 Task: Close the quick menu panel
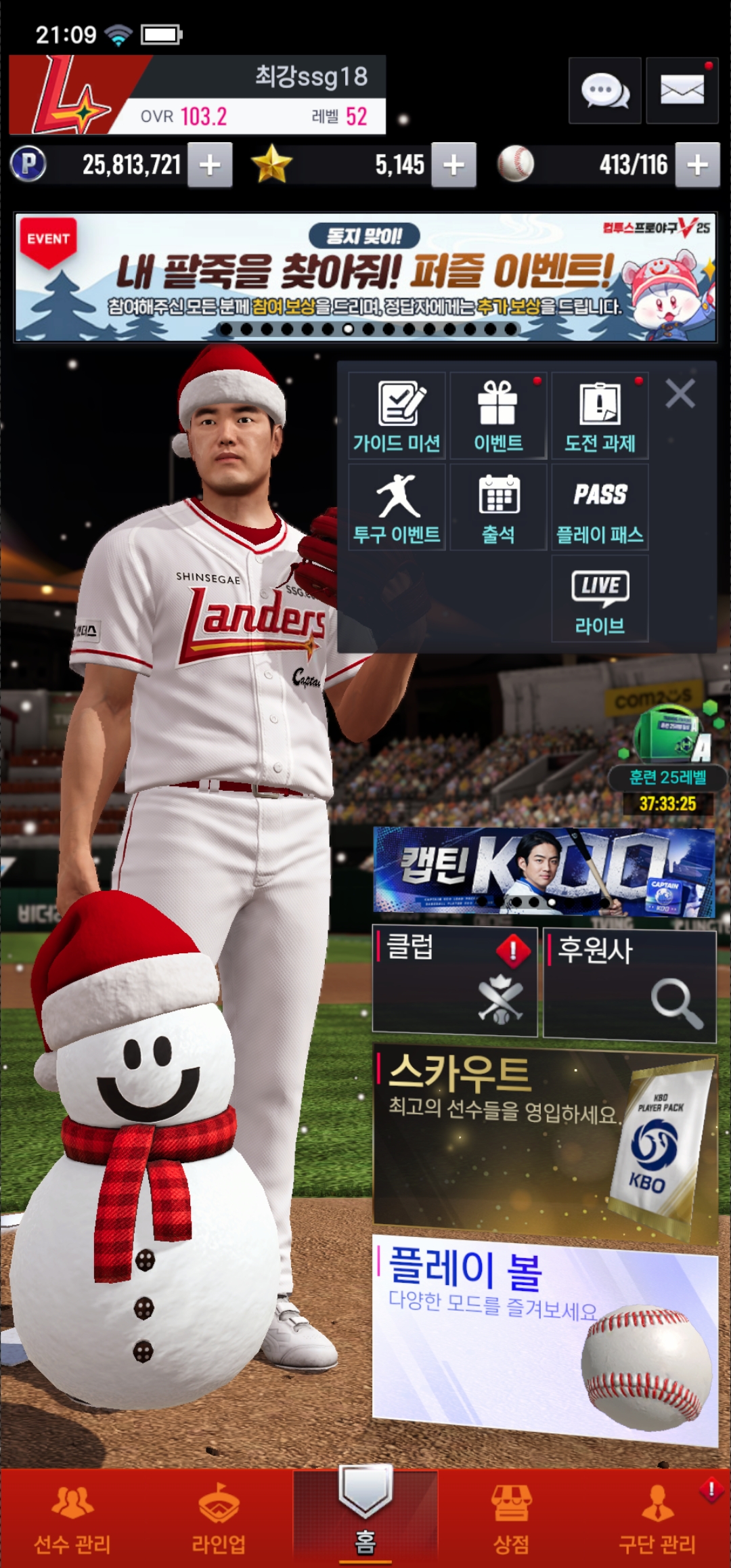click(680, 393)
